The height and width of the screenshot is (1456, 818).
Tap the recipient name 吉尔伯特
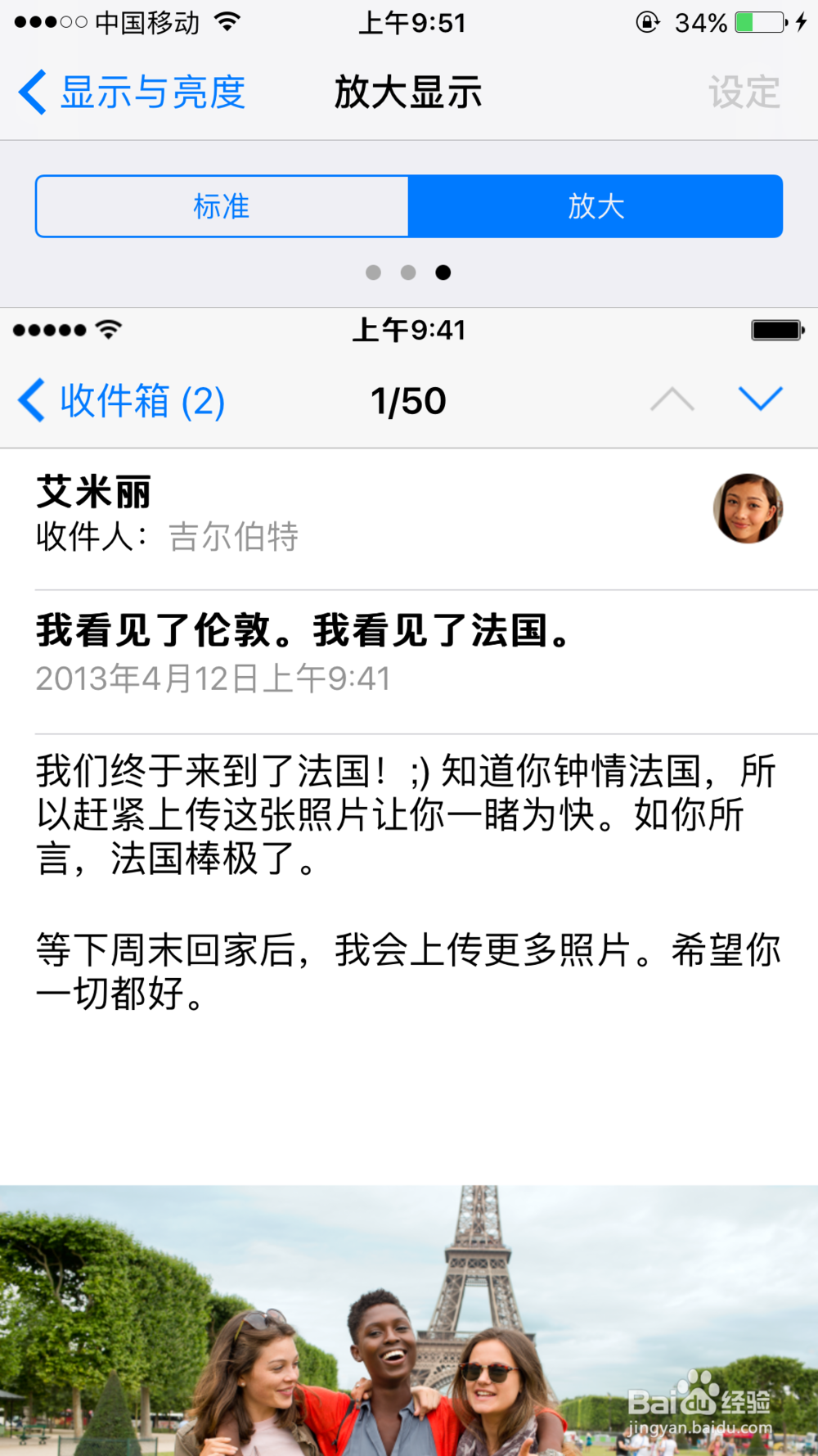[x=231, y=538]
